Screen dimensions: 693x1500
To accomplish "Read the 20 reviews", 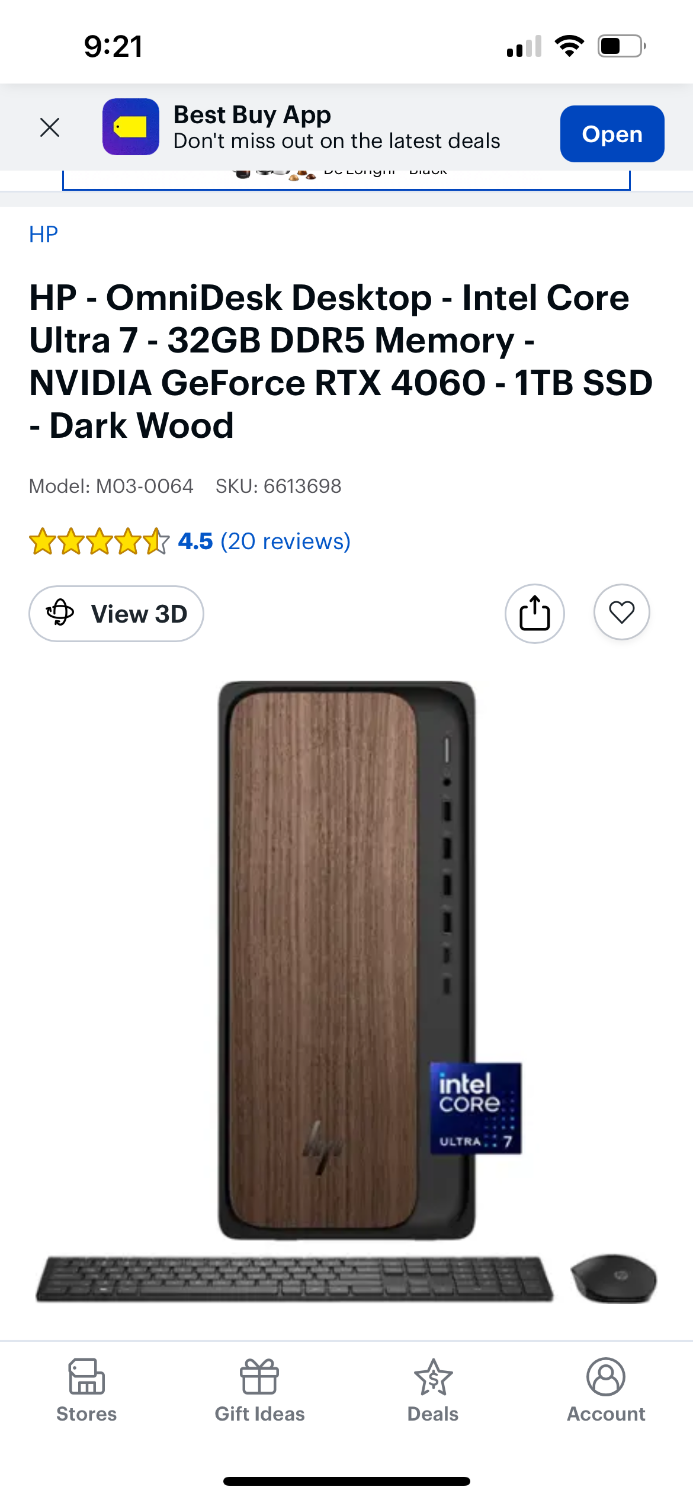I will 285,541.
